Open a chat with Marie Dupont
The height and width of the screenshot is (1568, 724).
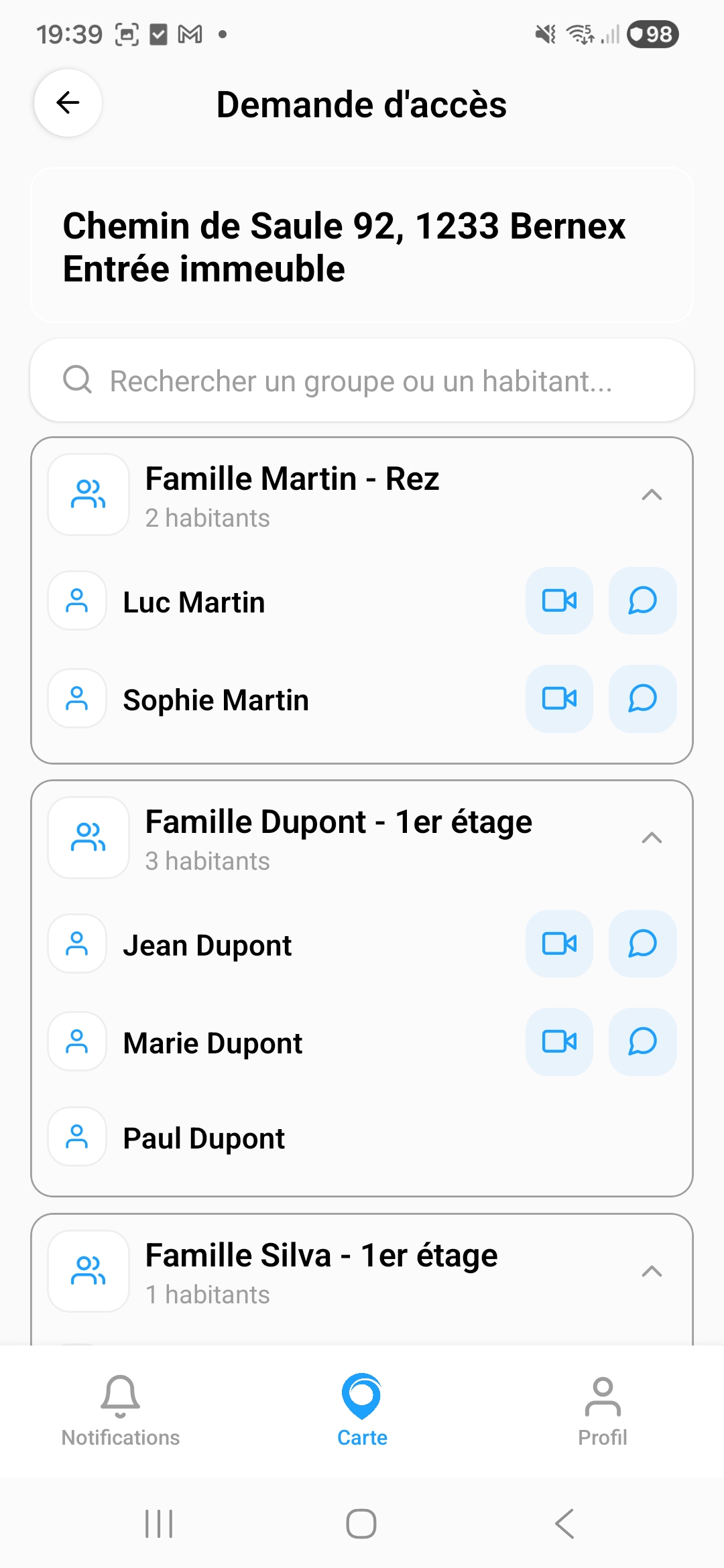[x=642, y=1042]
